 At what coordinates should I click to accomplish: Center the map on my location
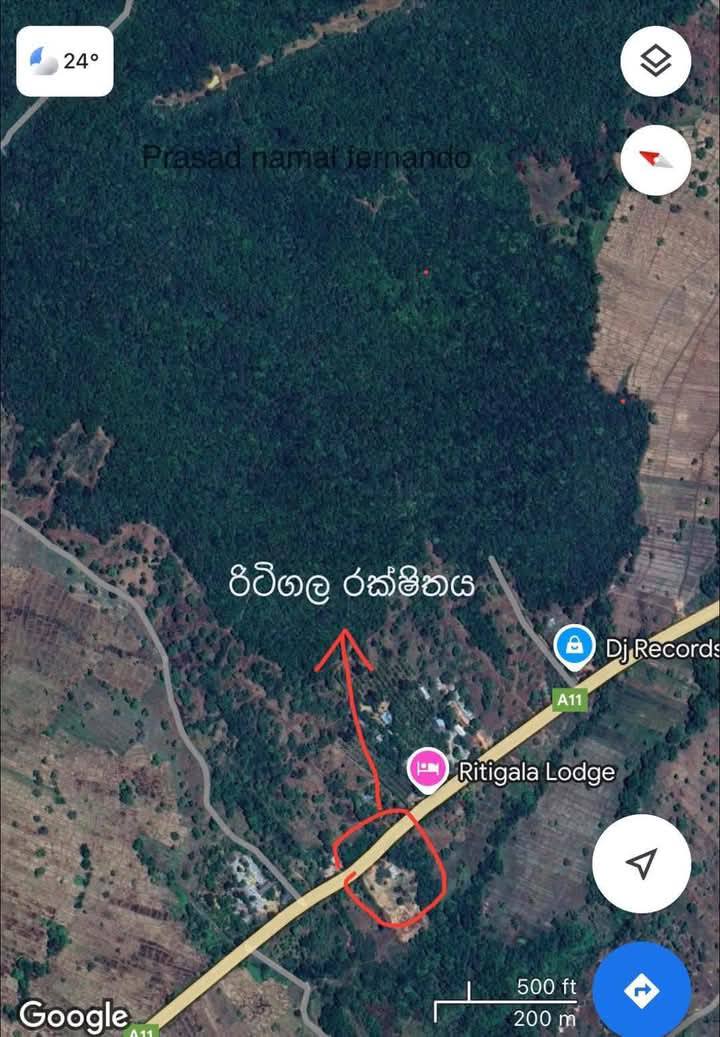coord(641,862)
